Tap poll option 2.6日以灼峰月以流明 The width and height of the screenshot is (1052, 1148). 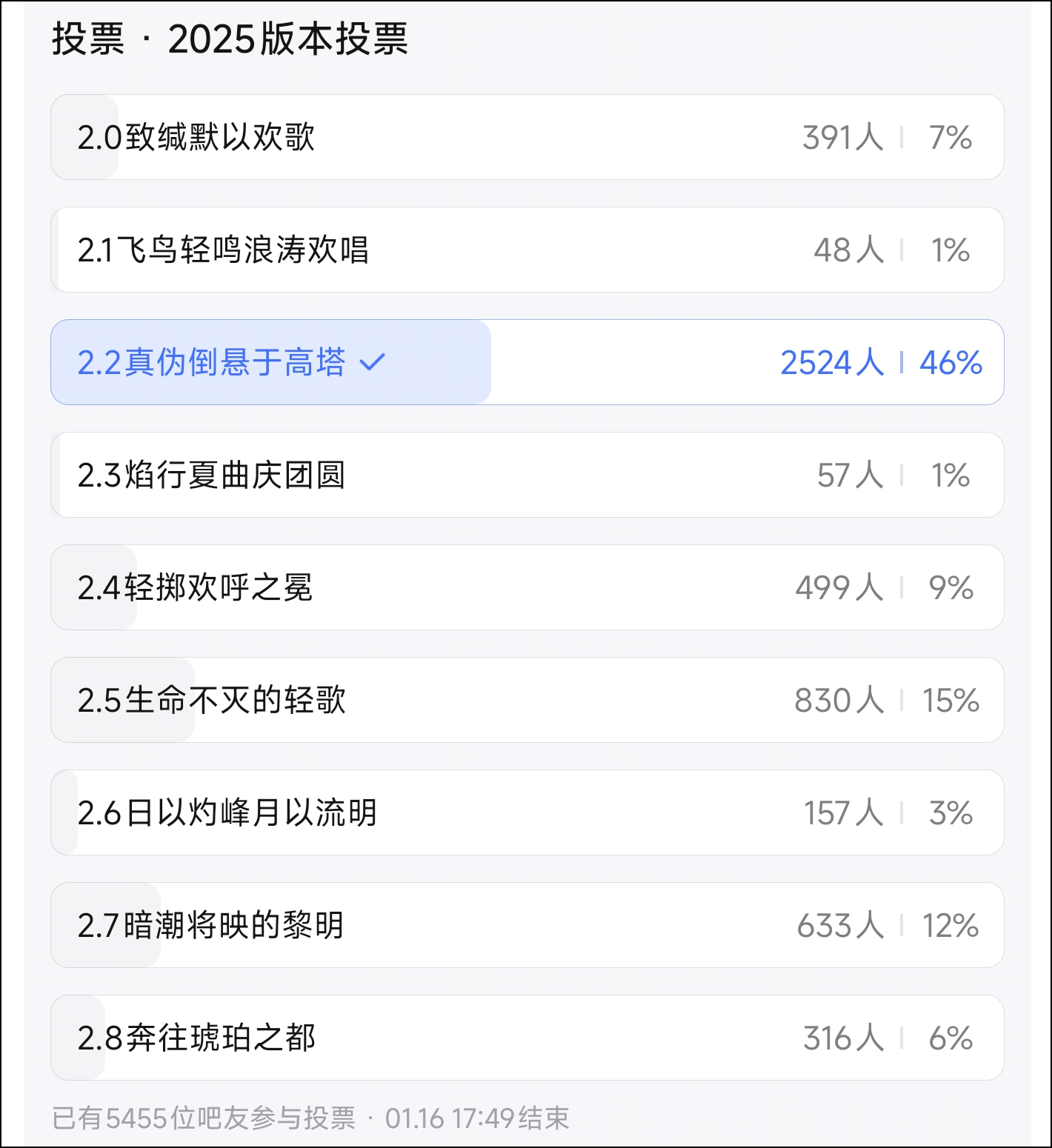click(526, 813)
